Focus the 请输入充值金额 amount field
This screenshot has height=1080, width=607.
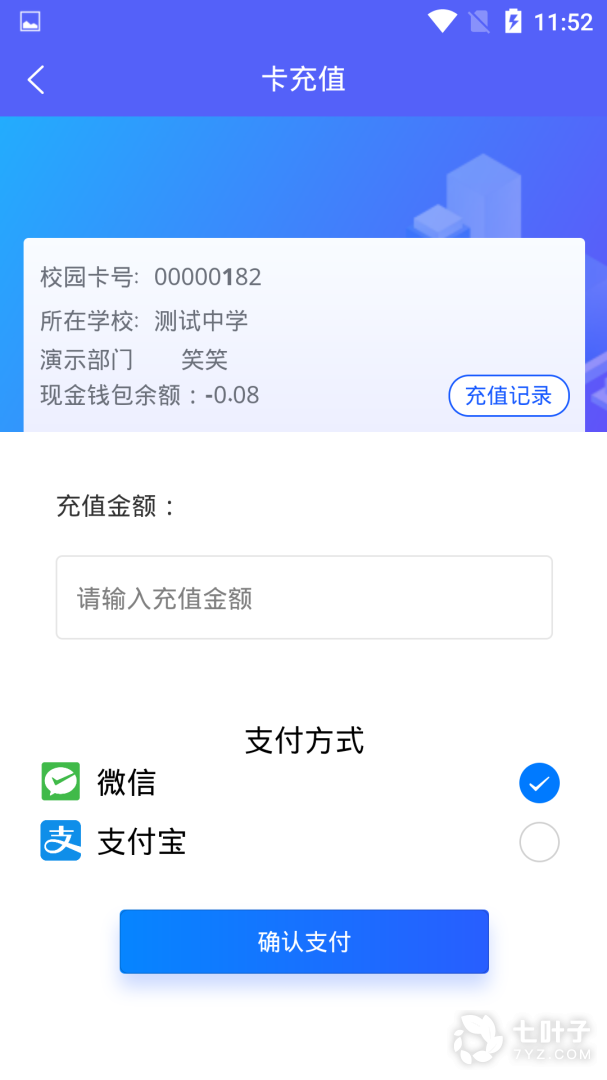point(304,597)
